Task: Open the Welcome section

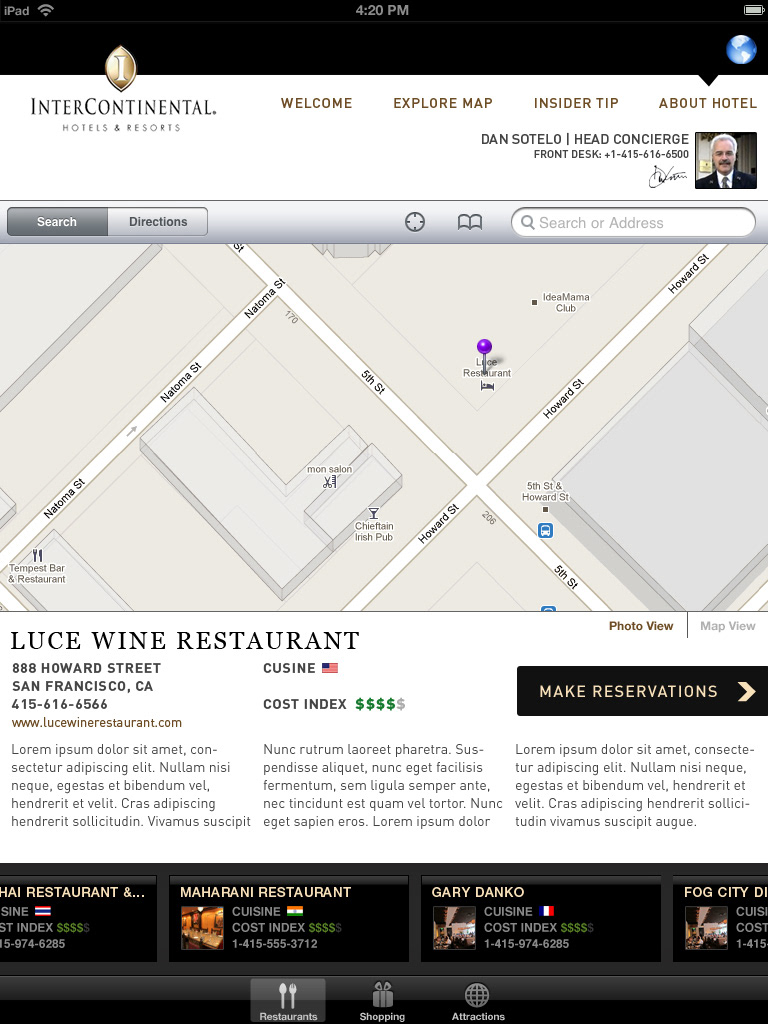Action: [x=316, y=103]
